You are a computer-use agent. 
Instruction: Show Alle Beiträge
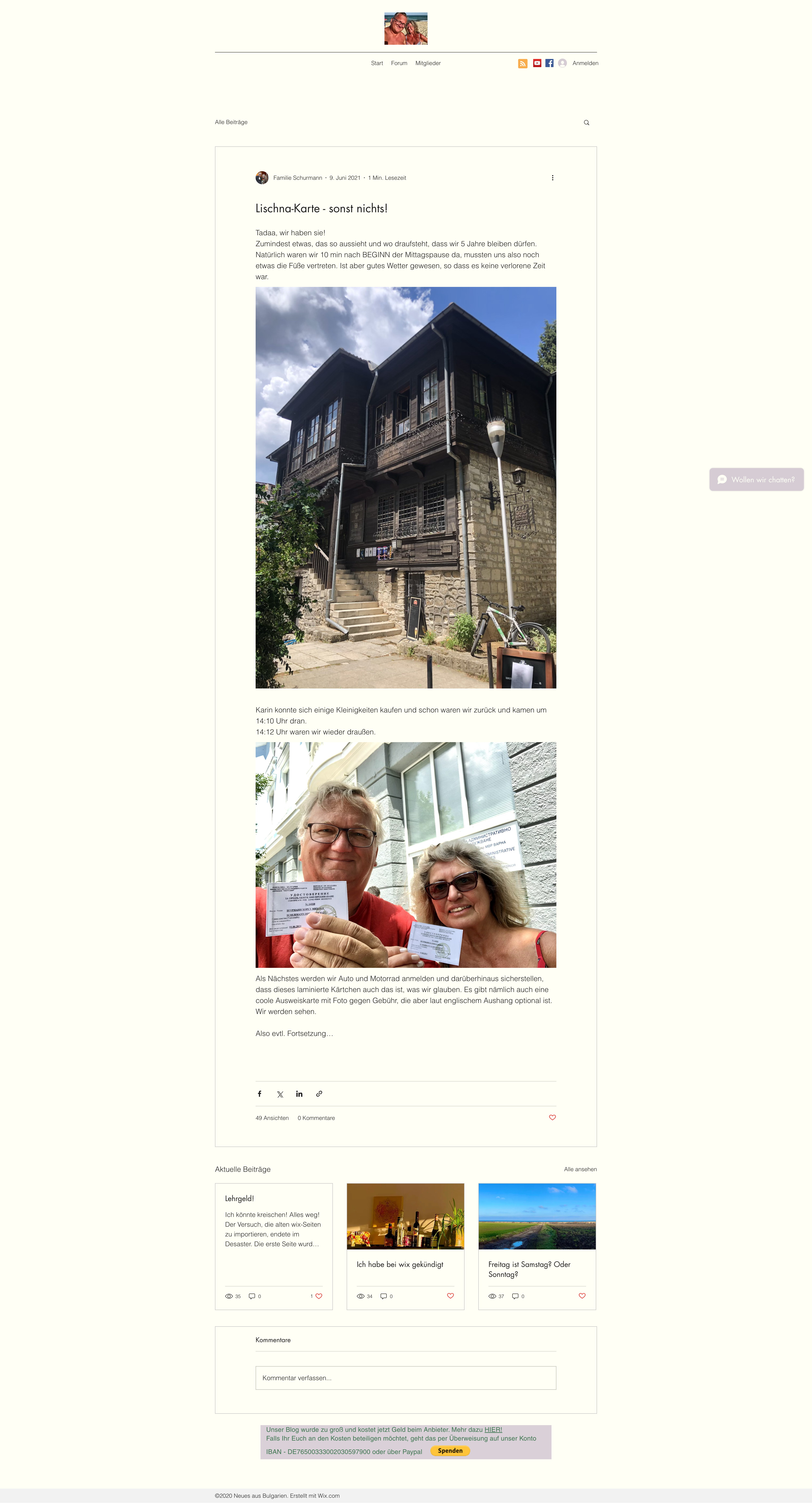(x=231, y=122)
